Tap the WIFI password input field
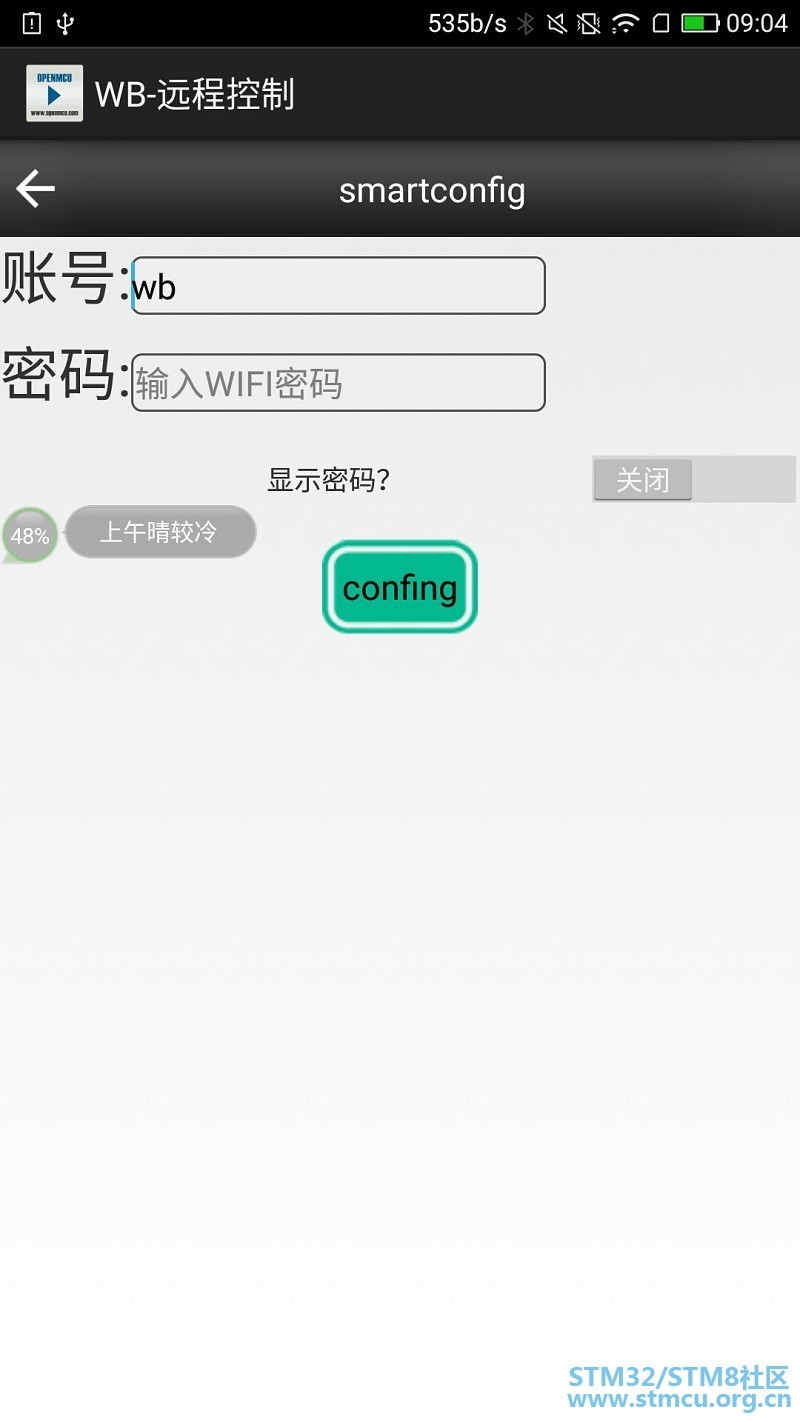The image size is (800, 1422). (x=338, y=382)
